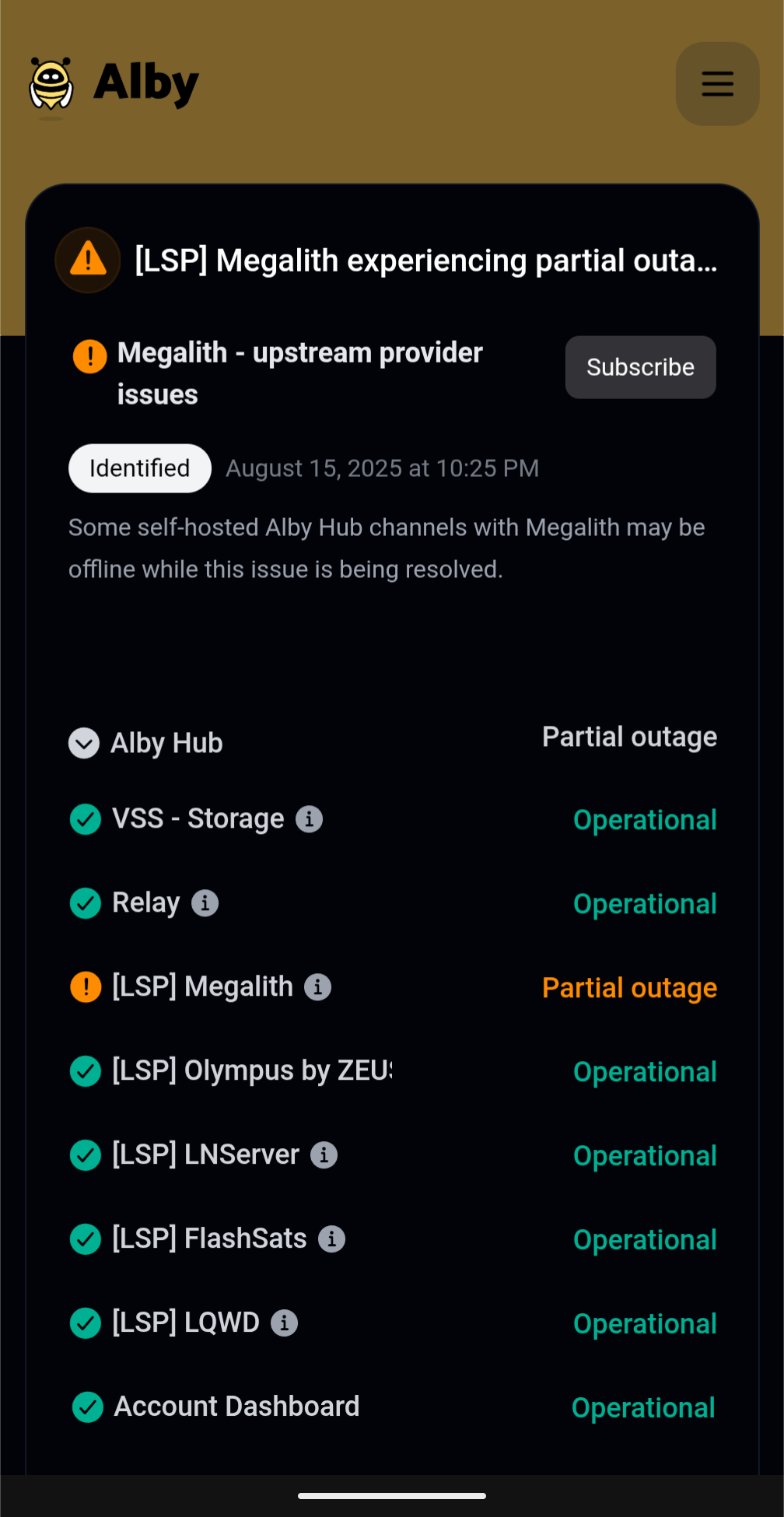This screenshot has height=1517, width=784.
Task: Collapse the Alby Hub component group
Action: 84,743
